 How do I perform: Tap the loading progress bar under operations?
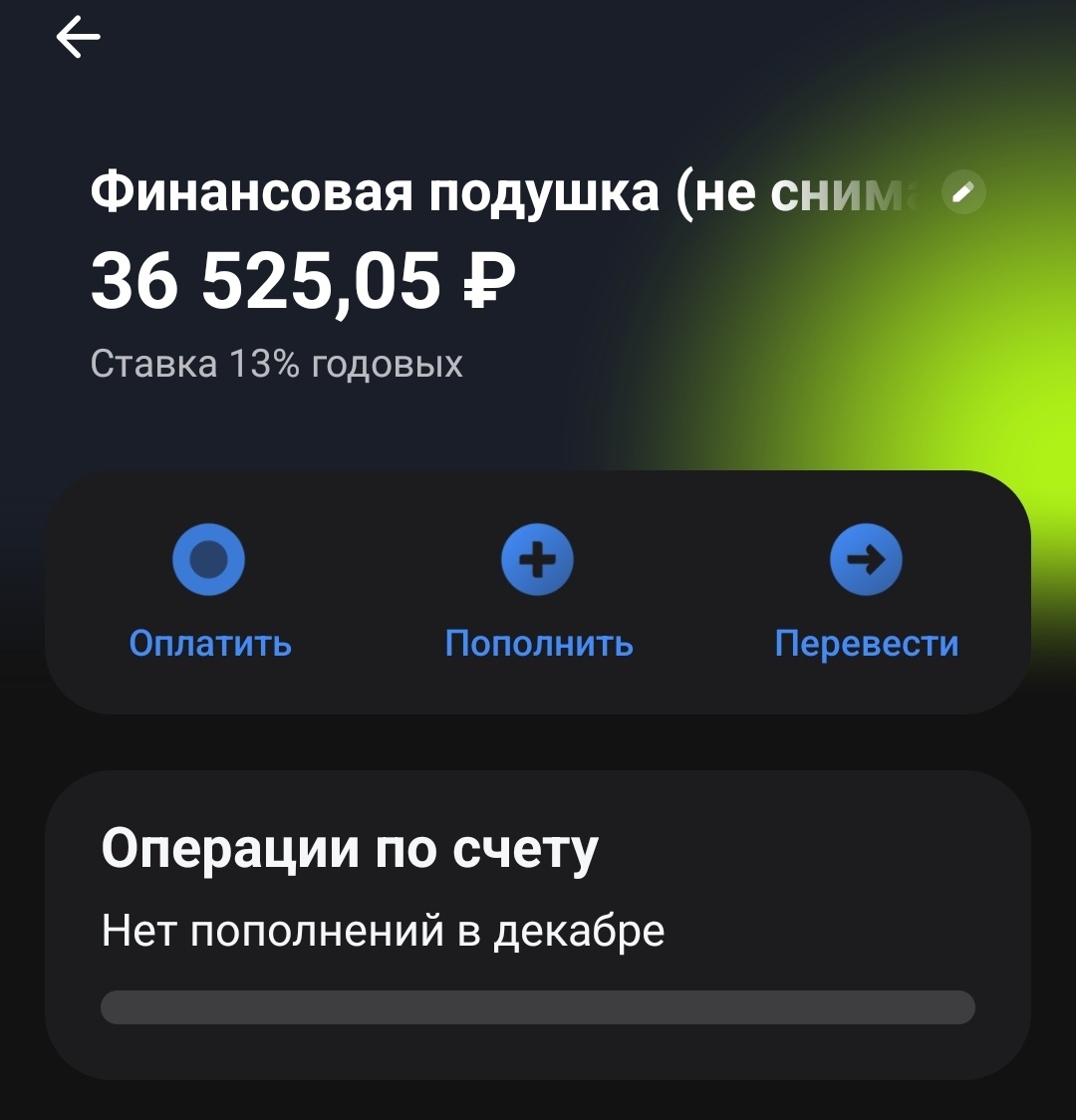(x=538, y=1006)
